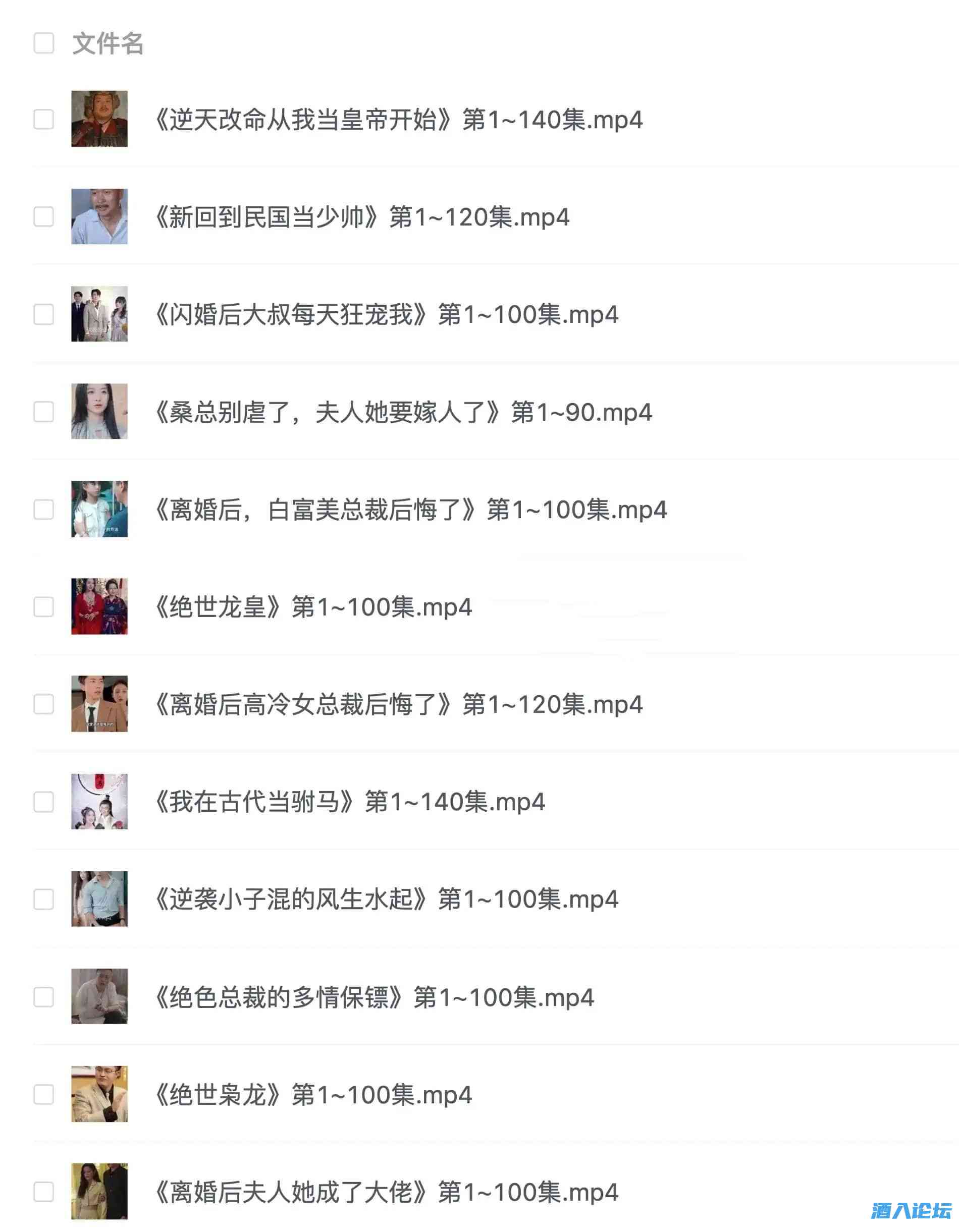Check the box next to 《新回到民国当少帅》
This screenshot has width=959, height=1232.
point(44,216)
